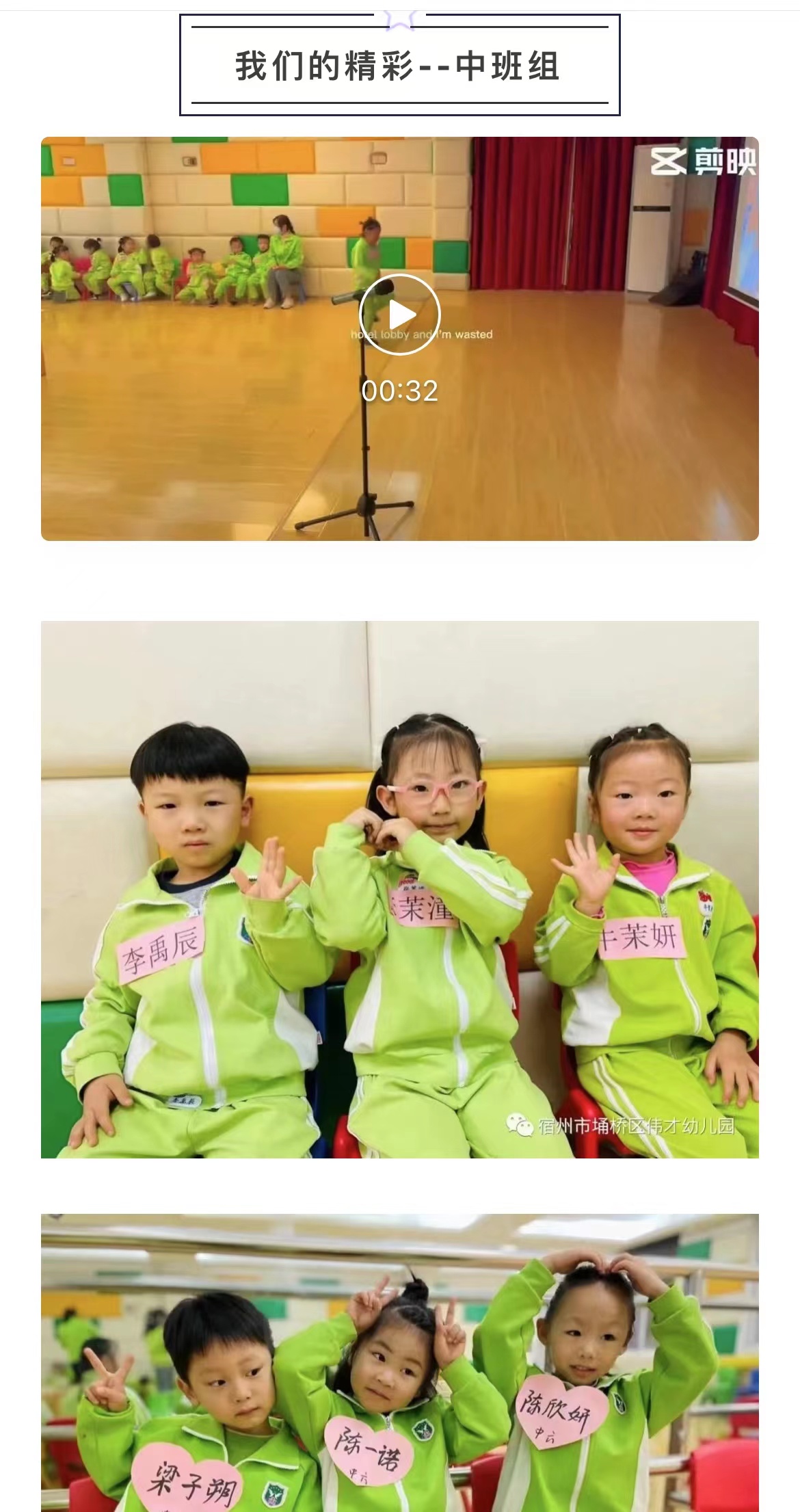Play the 00:32 video
This screenshot has height=1512, width=800.
coord(399,315)
